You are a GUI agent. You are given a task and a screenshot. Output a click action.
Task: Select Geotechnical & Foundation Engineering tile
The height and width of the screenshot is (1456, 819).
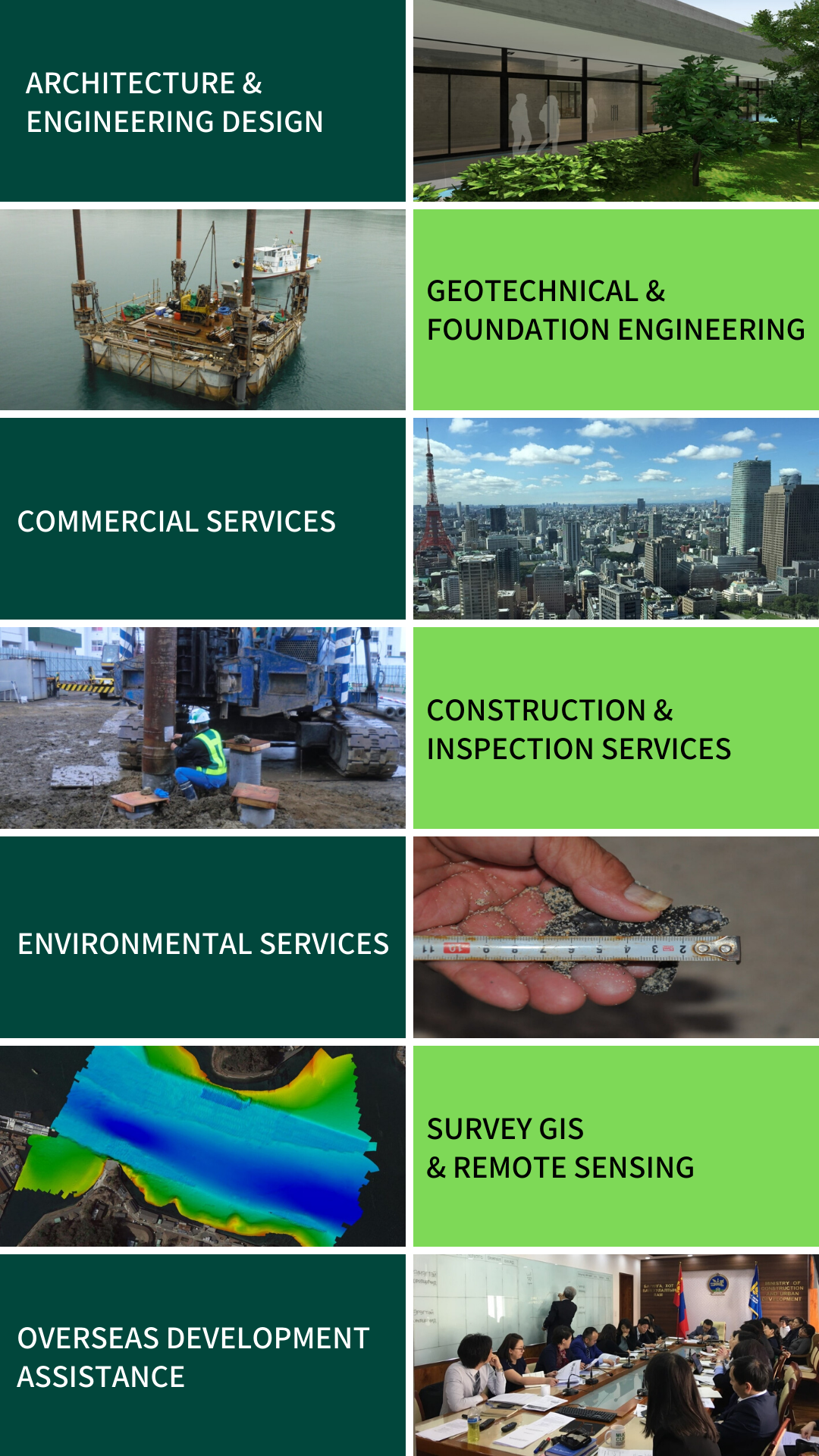(x=615, y=310)
